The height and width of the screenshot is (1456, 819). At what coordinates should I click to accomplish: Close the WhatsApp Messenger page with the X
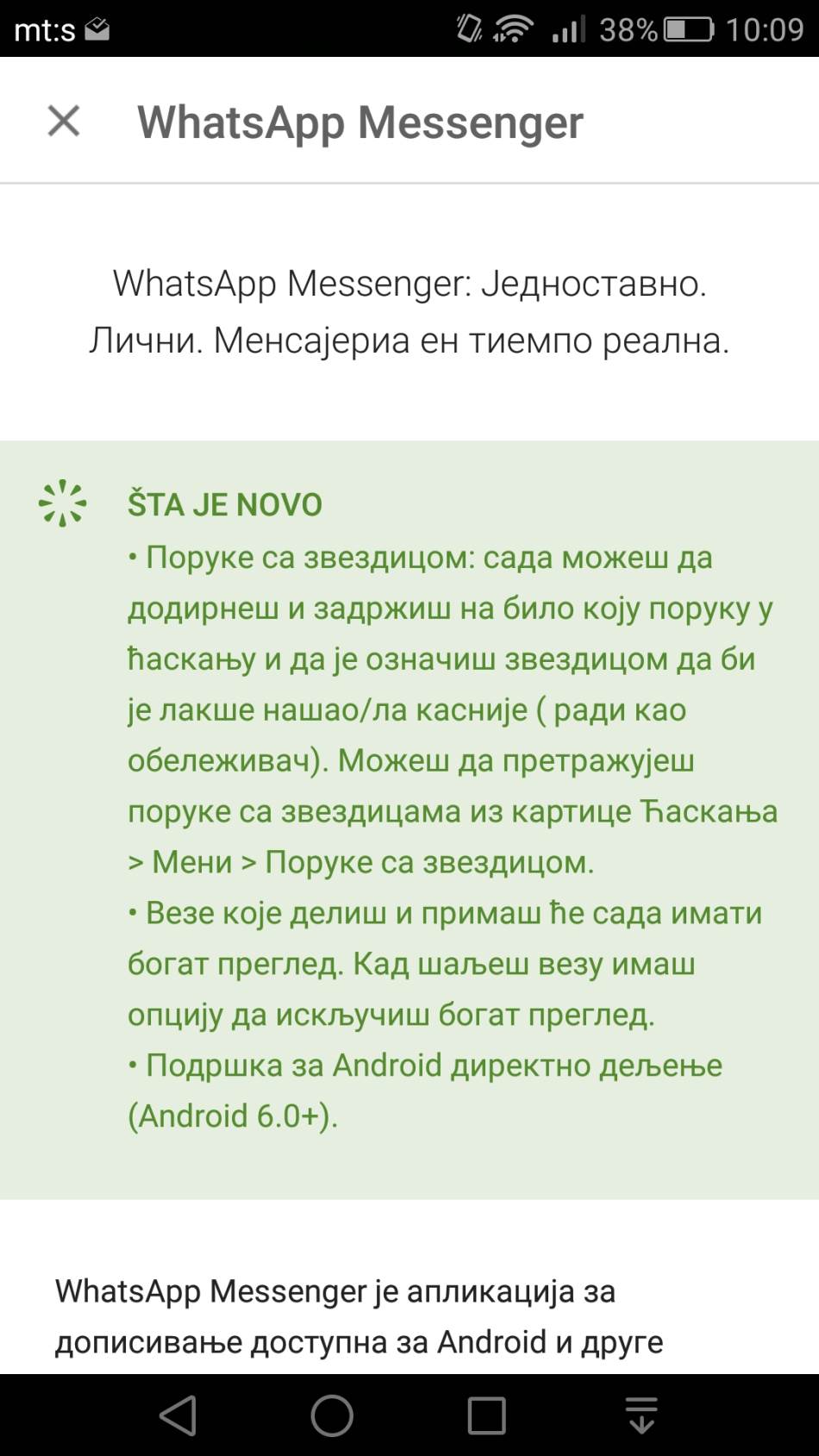[62, 123]
